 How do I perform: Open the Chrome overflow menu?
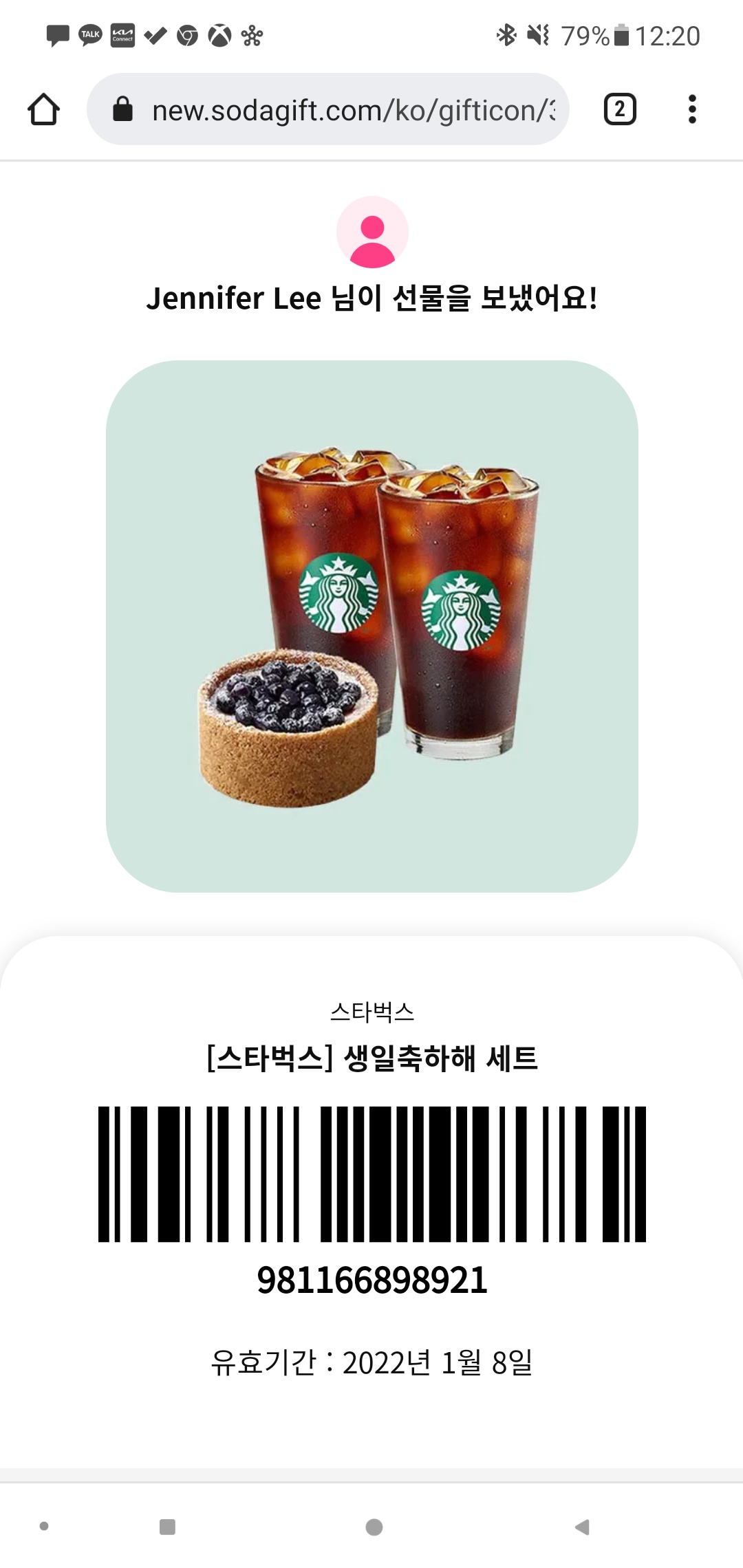point(692,109)
